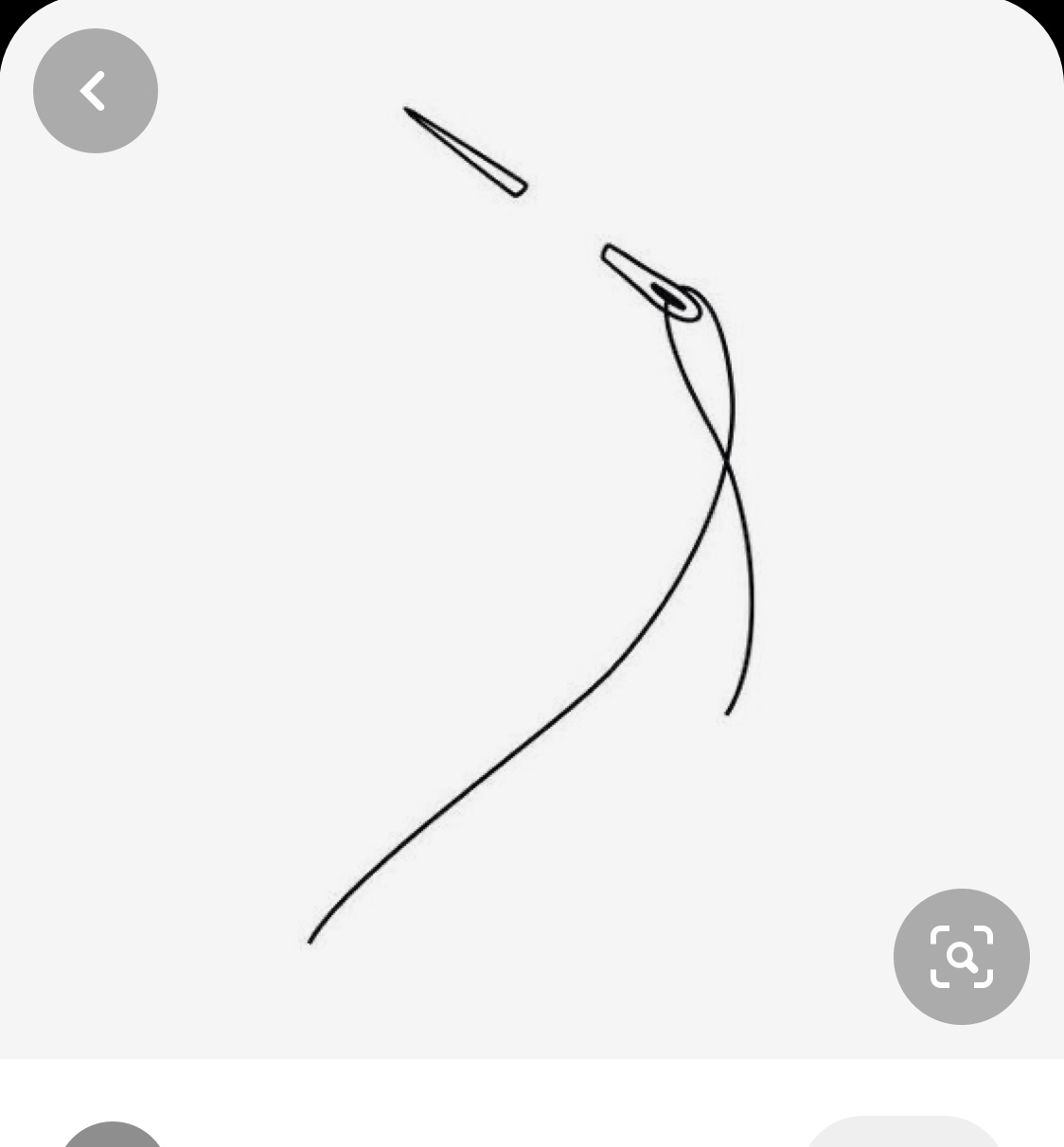
Task: Go back using the top-left arrow
Action: [x=95, y=91]
